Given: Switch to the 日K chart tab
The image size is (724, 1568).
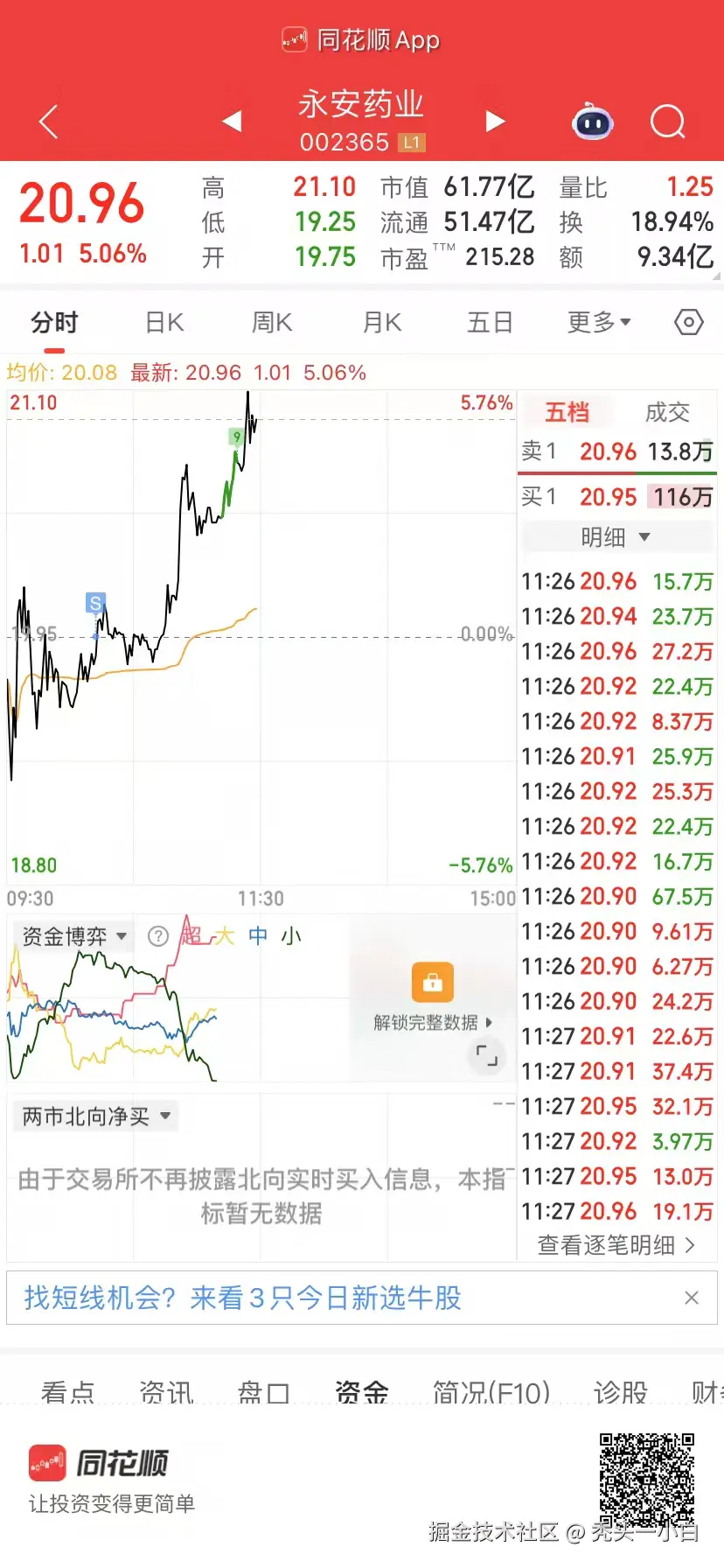Looking at the screenshot, I should click(x=164, y=323).
